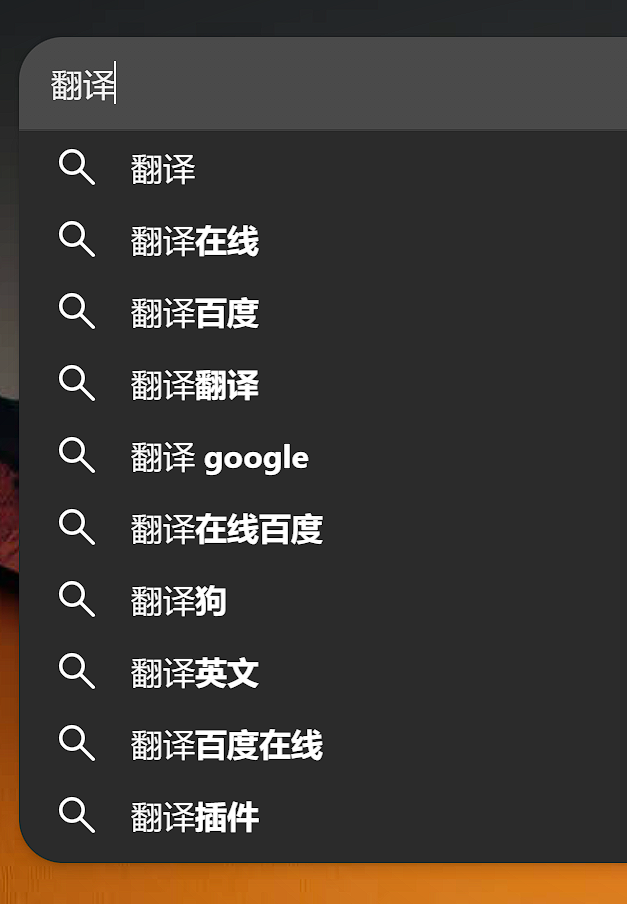Choose the 翻译在线百度 suggestion
The height and width of the screenshot is (904, 627).
point(227,530)
